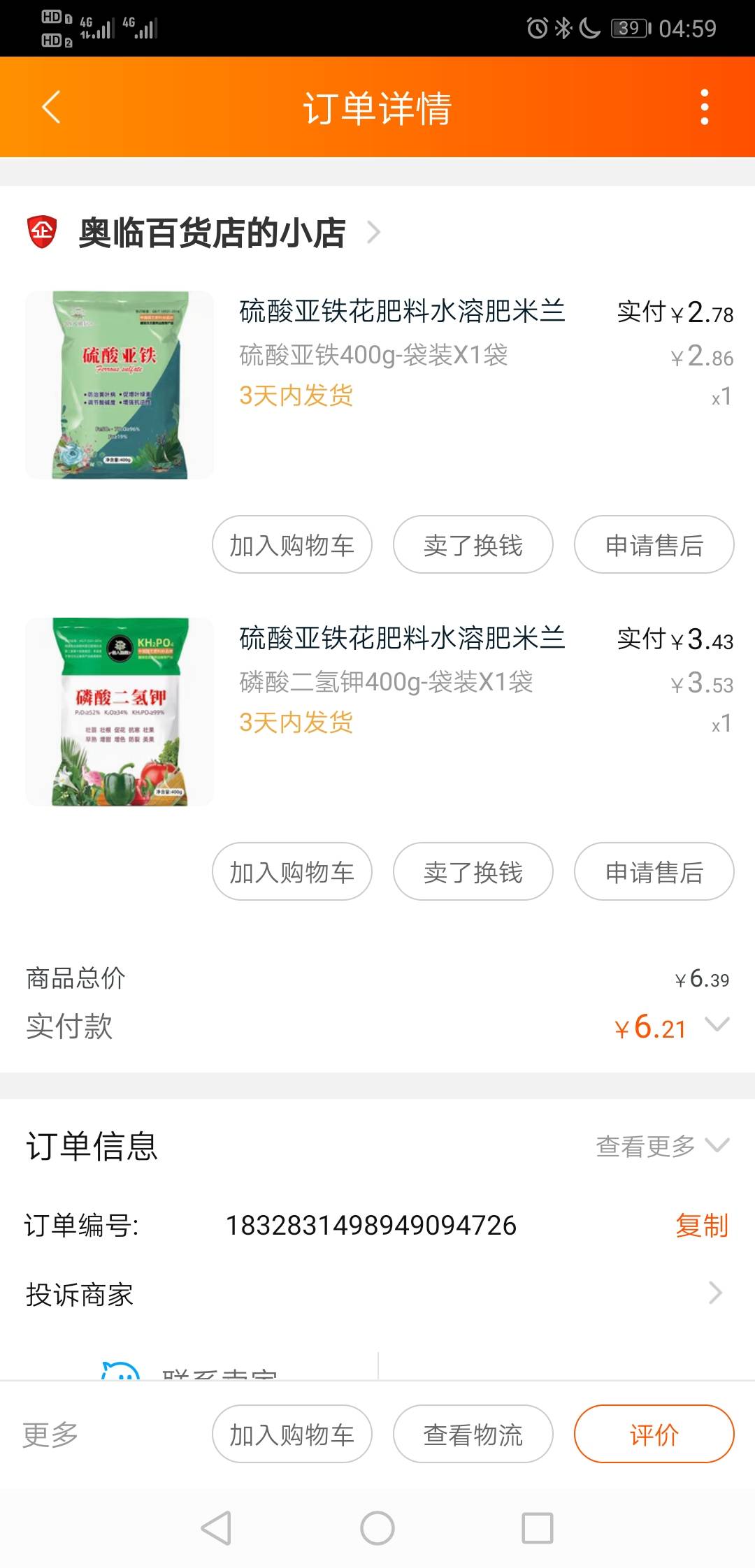Add 硫酸亚铁400g item to cart

292,545
